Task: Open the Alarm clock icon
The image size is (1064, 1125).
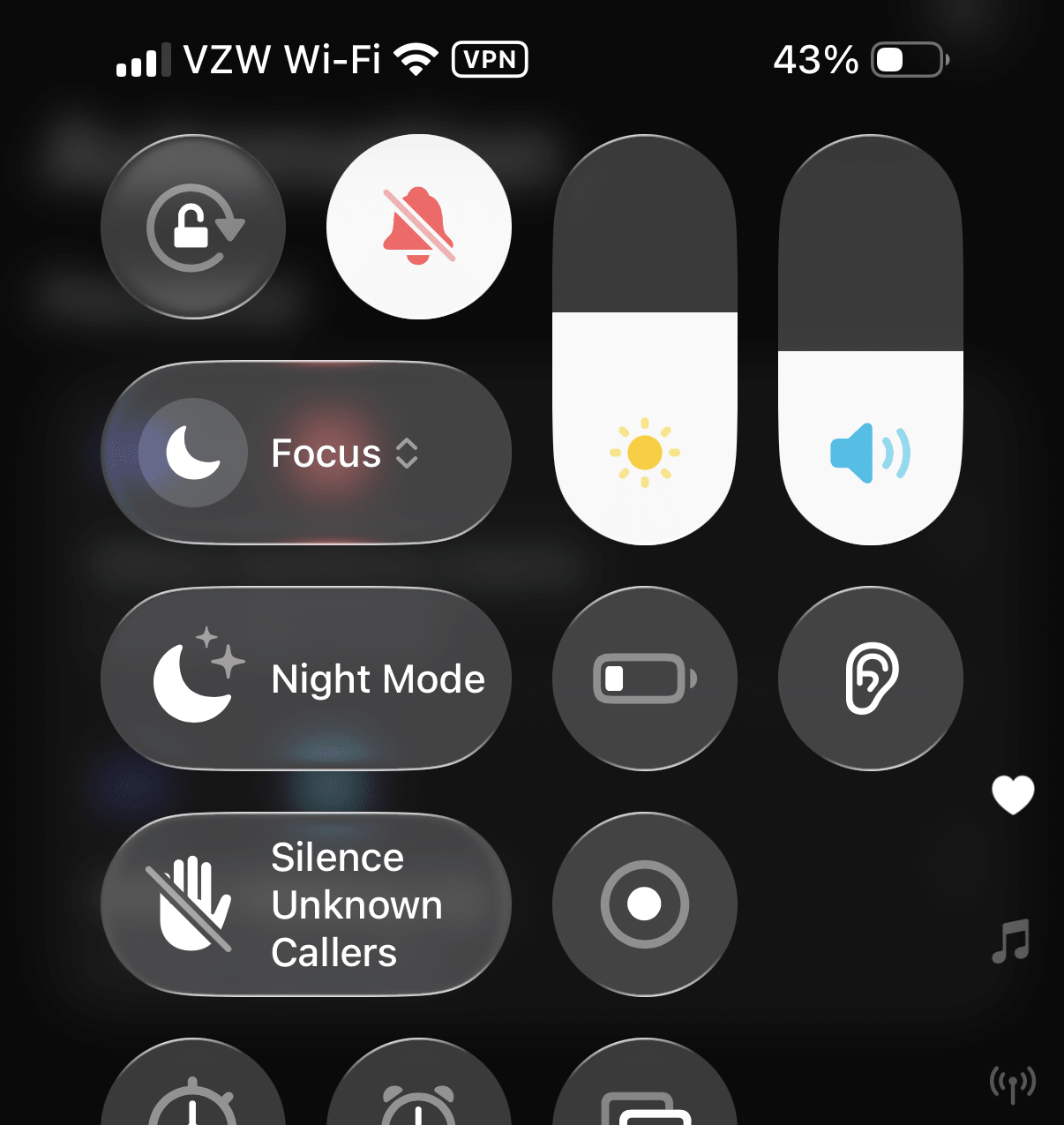Action: 418,1103
